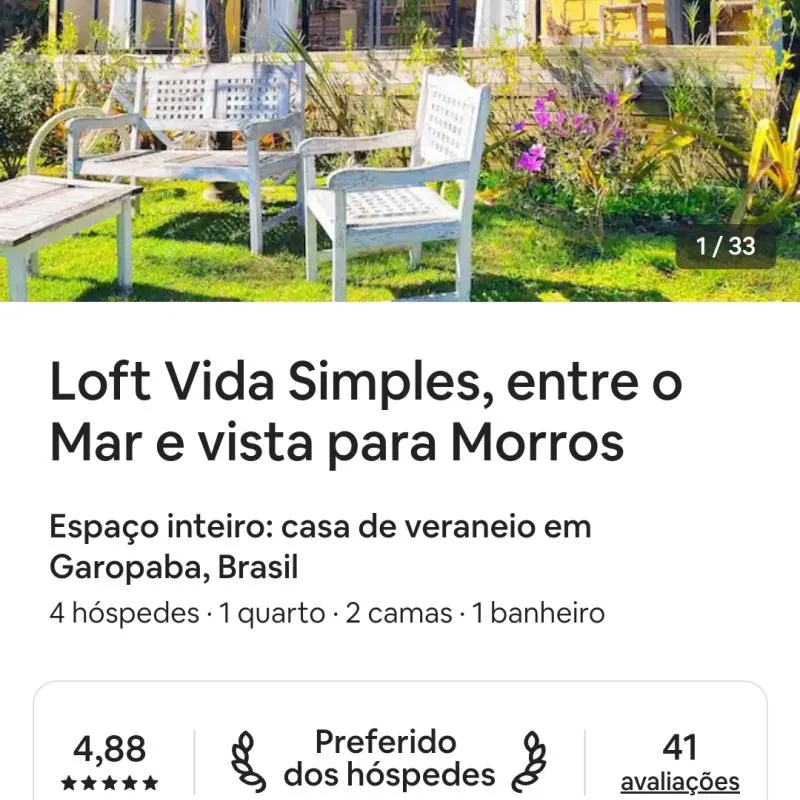This screenshot has height=800, width=800.
Task: Open the 41 avaliações reviews link
Action: (680, 781)
